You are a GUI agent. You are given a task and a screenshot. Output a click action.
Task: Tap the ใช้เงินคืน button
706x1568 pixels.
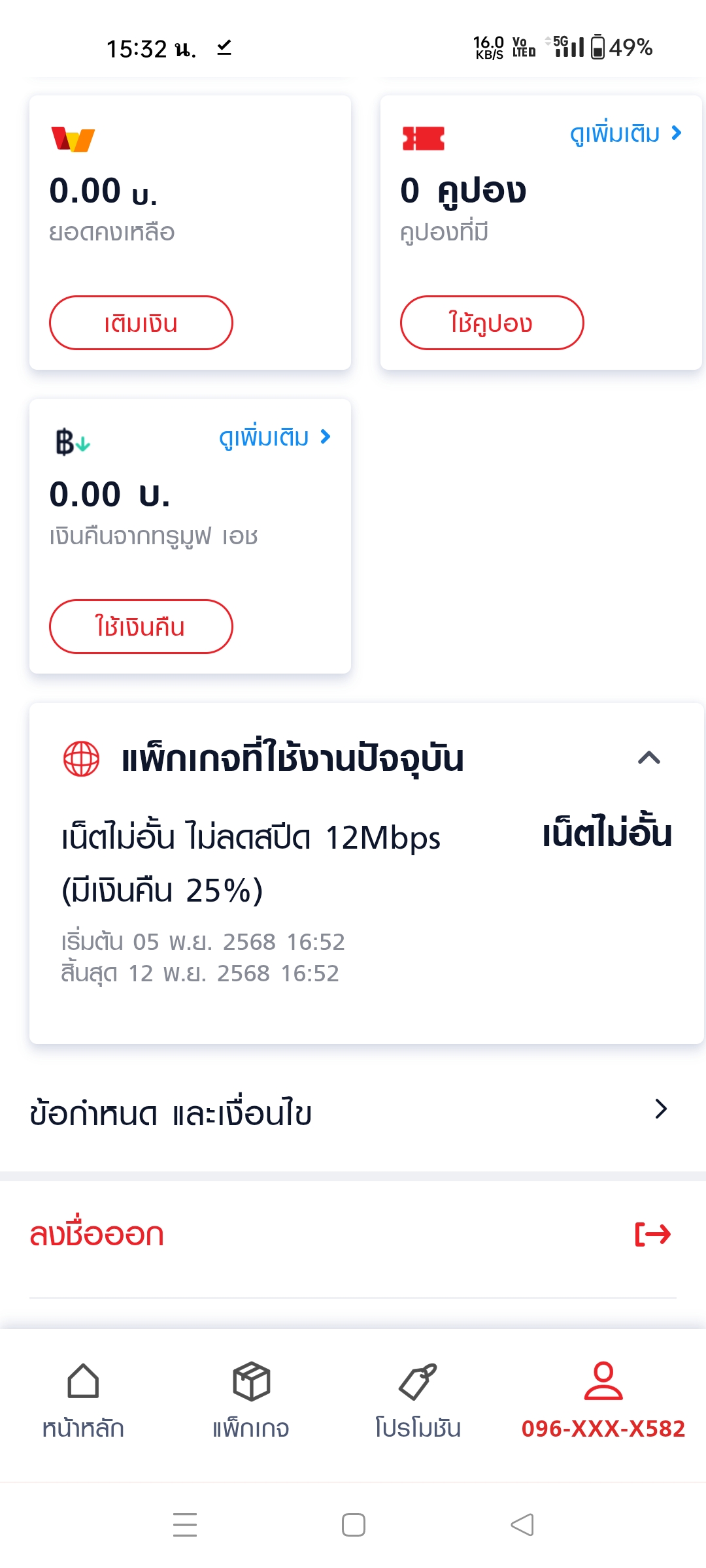point(141,627)
